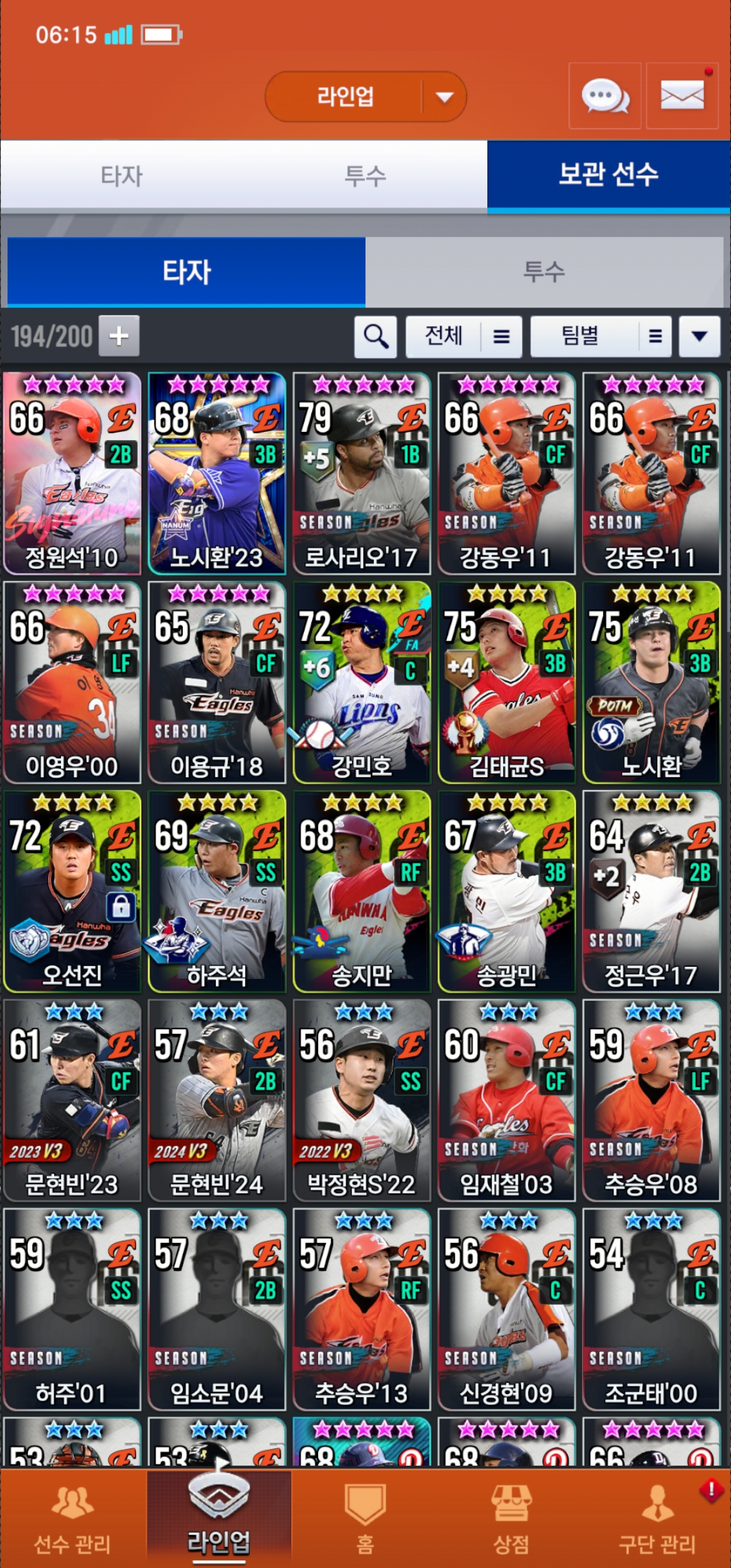Open the 구단 관리 tab
This screenshot has width=731, height=1568.
tap(657, 1518)
